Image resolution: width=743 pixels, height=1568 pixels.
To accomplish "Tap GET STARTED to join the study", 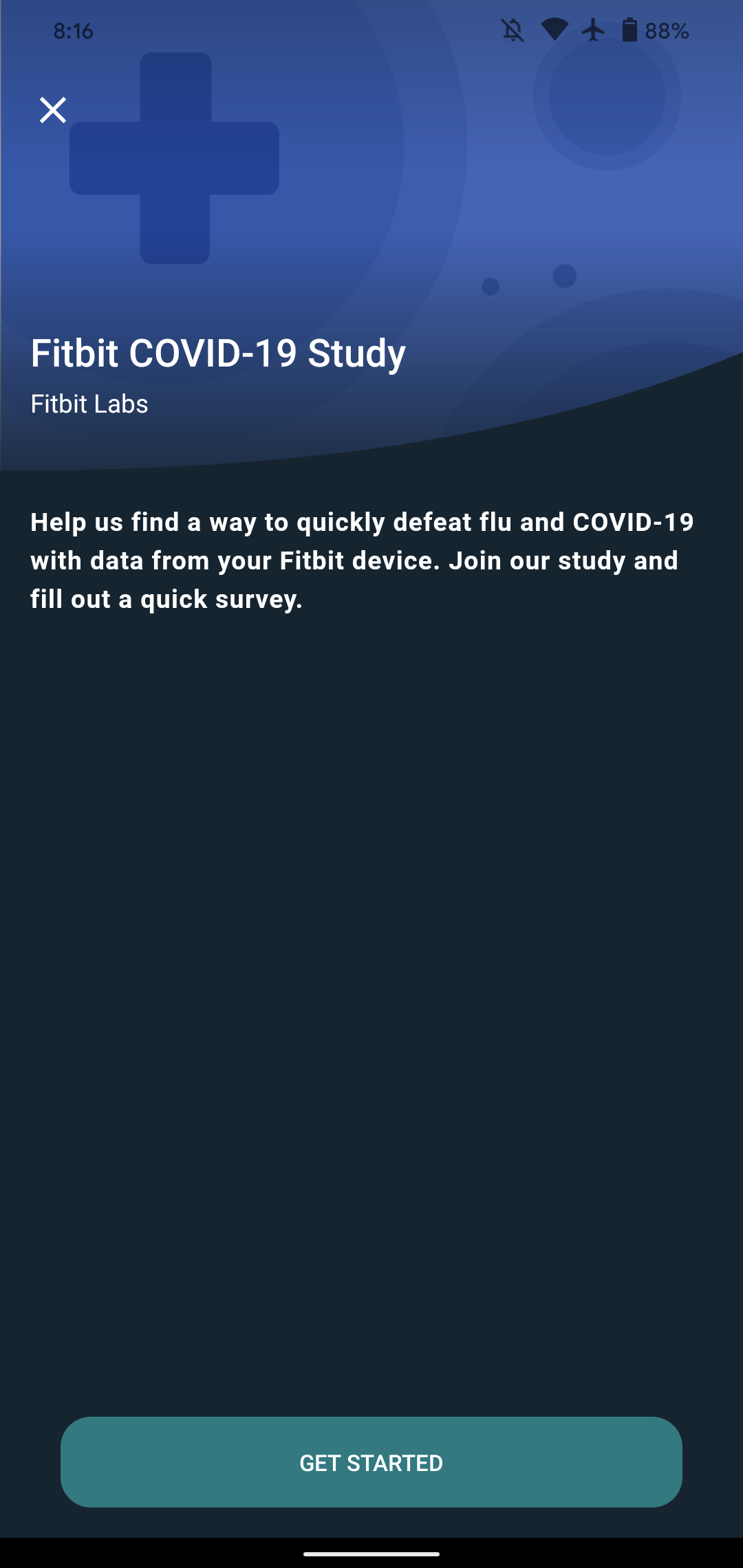I will click(371, 1462).
